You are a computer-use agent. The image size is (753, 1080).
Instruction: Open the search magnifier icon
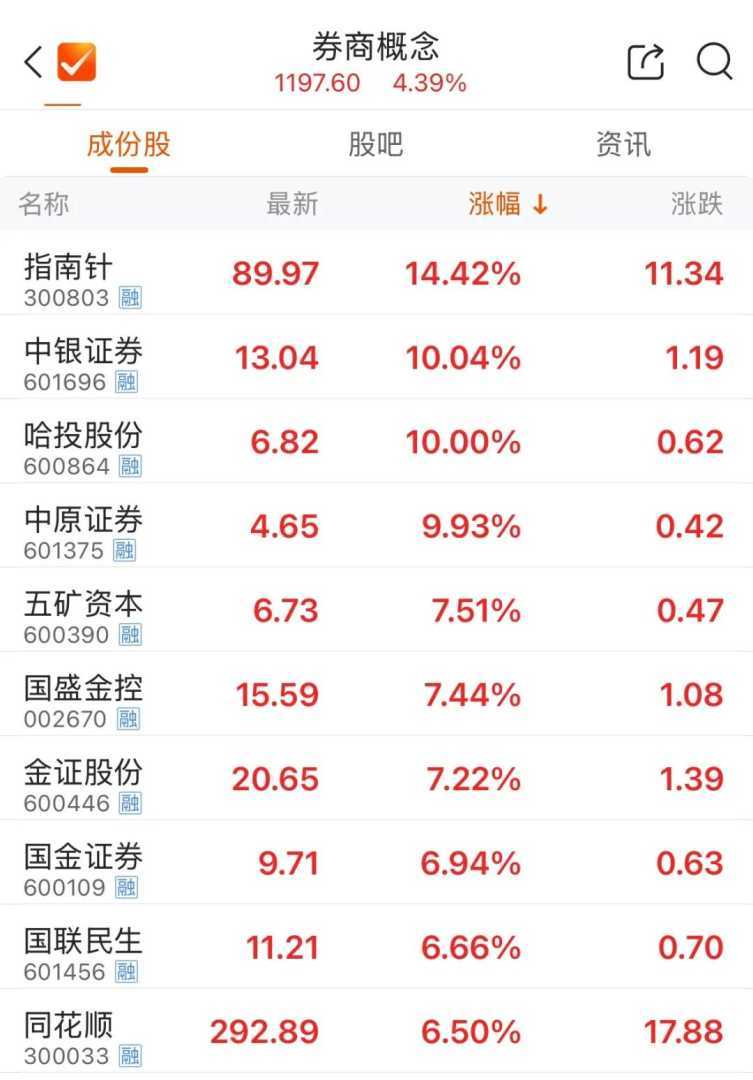pyautogui.click(x=714, y=62)
